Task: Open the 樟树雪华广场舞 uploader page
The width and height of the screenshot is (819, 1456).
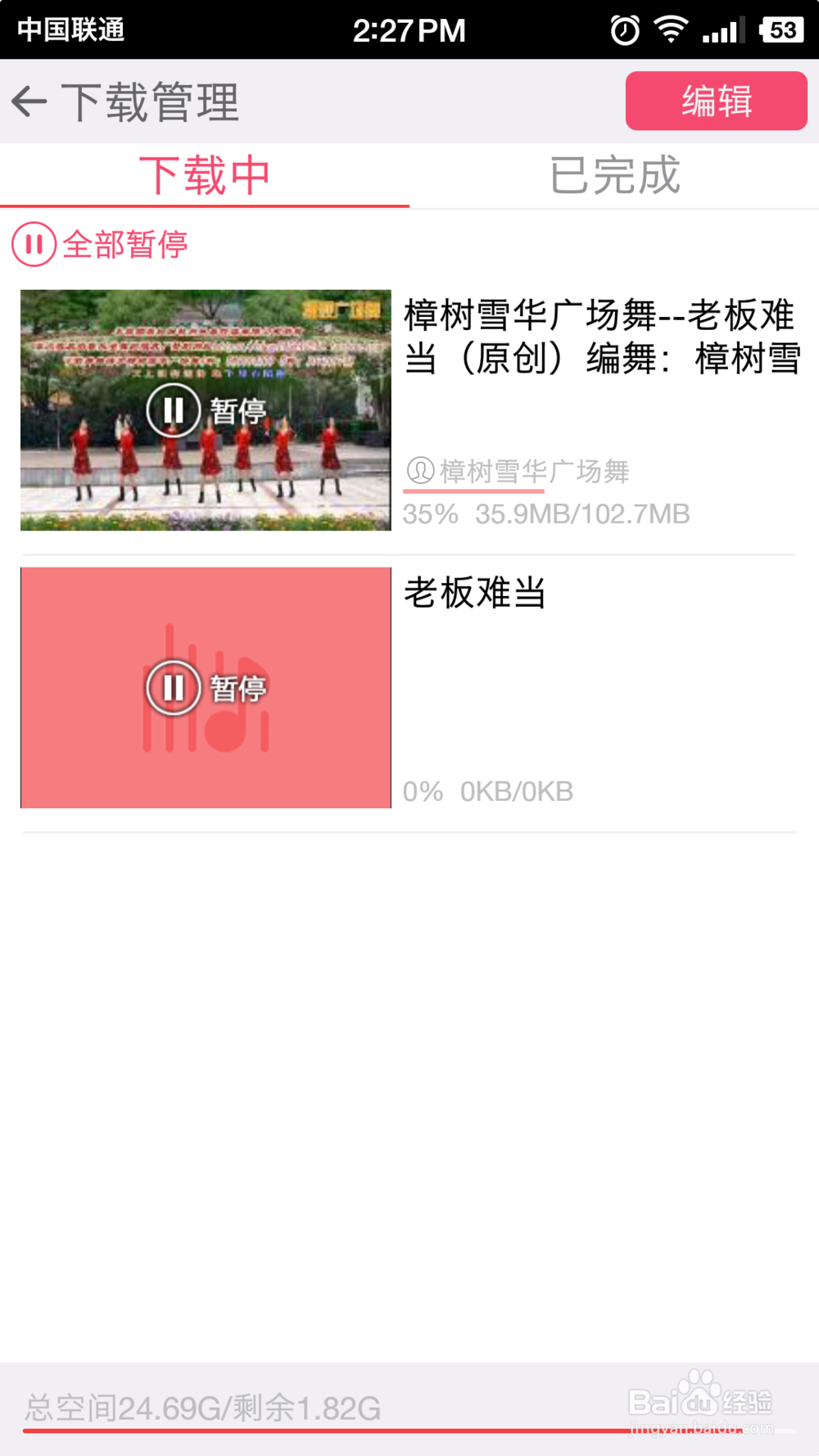Action: (x=532, y=472)
